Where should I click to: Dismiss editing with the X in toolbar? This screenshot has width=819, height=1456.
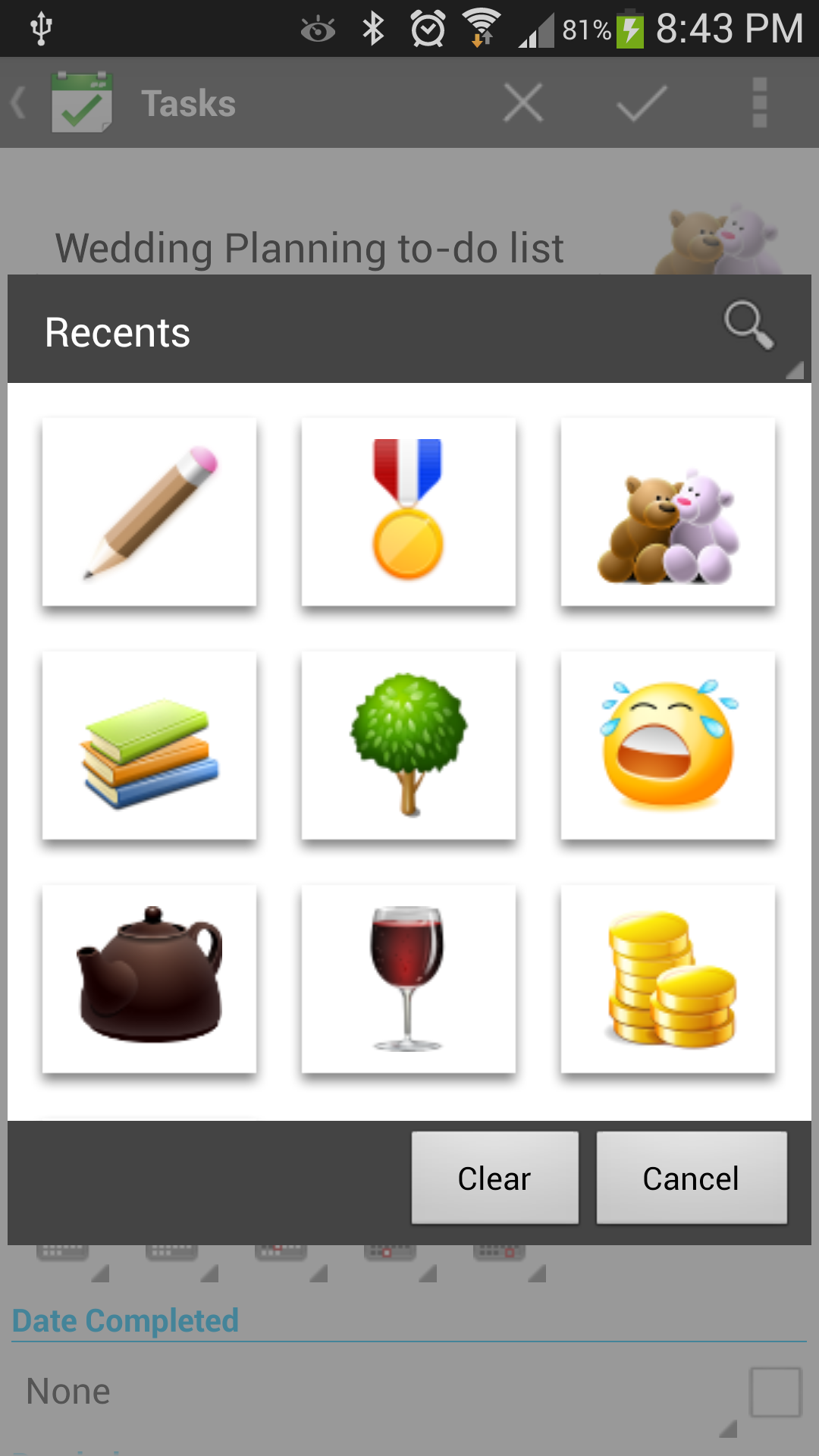(x=522, y=103)
